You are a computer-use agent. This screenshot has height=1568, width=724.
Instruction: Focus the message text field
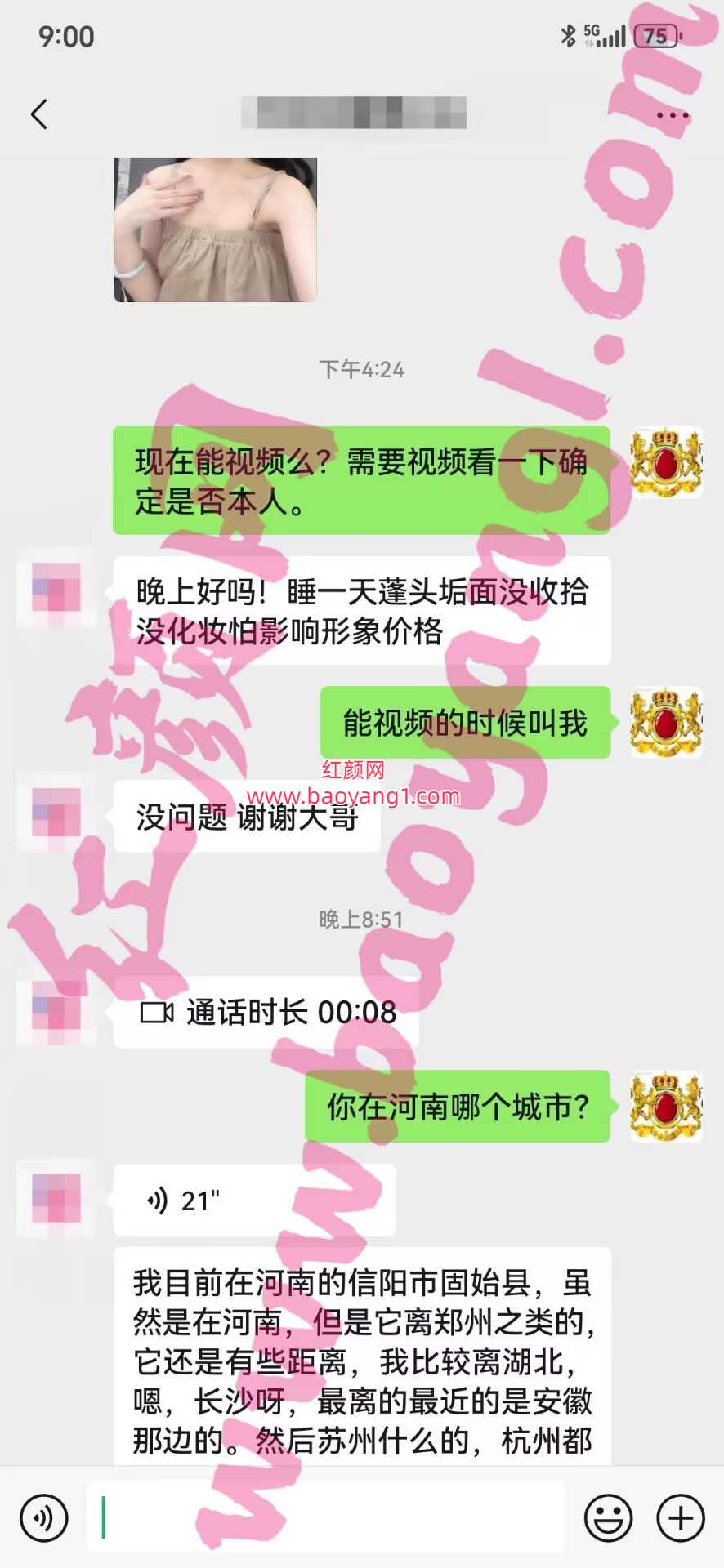pos(327,1518)
